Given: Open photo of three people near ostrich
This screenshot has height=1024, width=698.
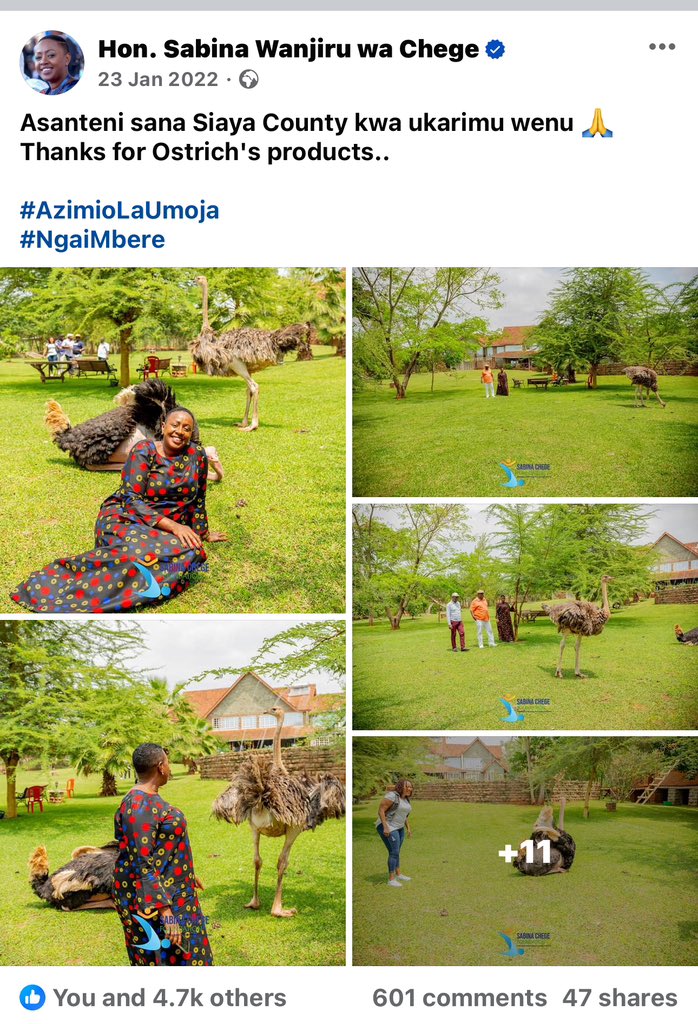Looking at the screenshot, I should pos(525,616).
